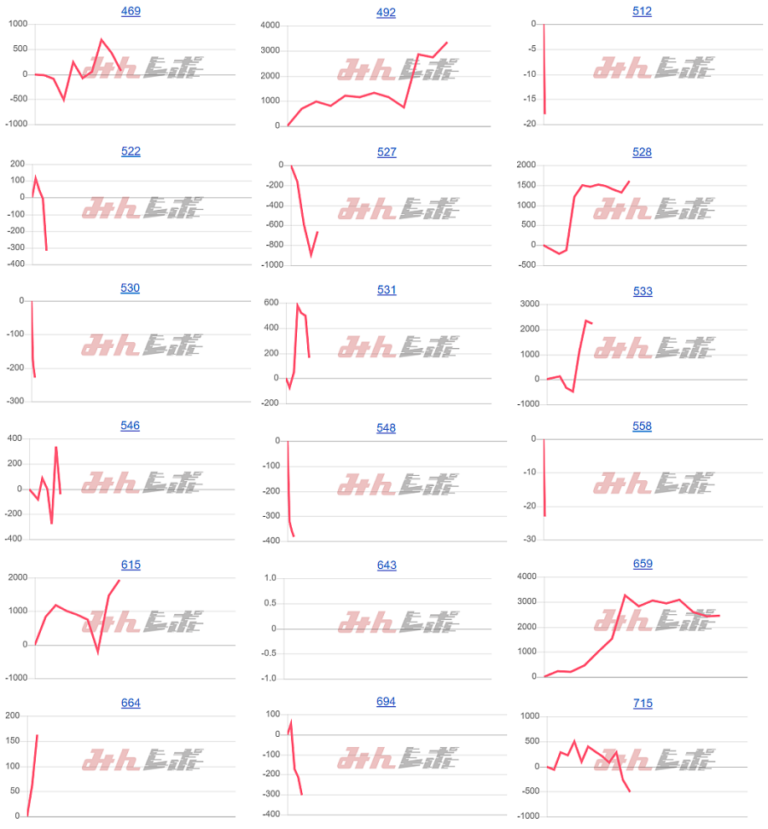Select the 546 link
The image size is (768, 829).
pyautogui.click(x=130, y=426)
